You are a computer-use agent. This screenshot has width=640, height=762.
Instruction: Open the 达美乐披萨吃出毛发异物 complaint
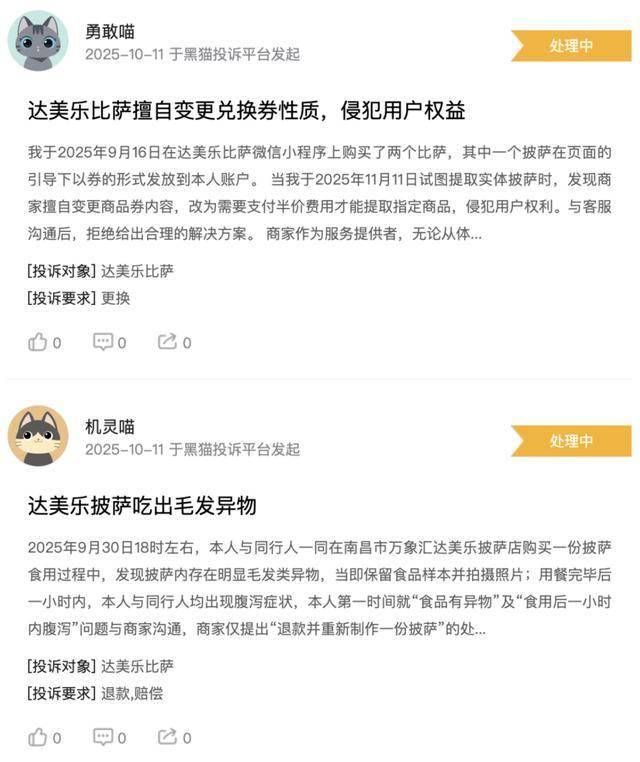tap(142, 506)
